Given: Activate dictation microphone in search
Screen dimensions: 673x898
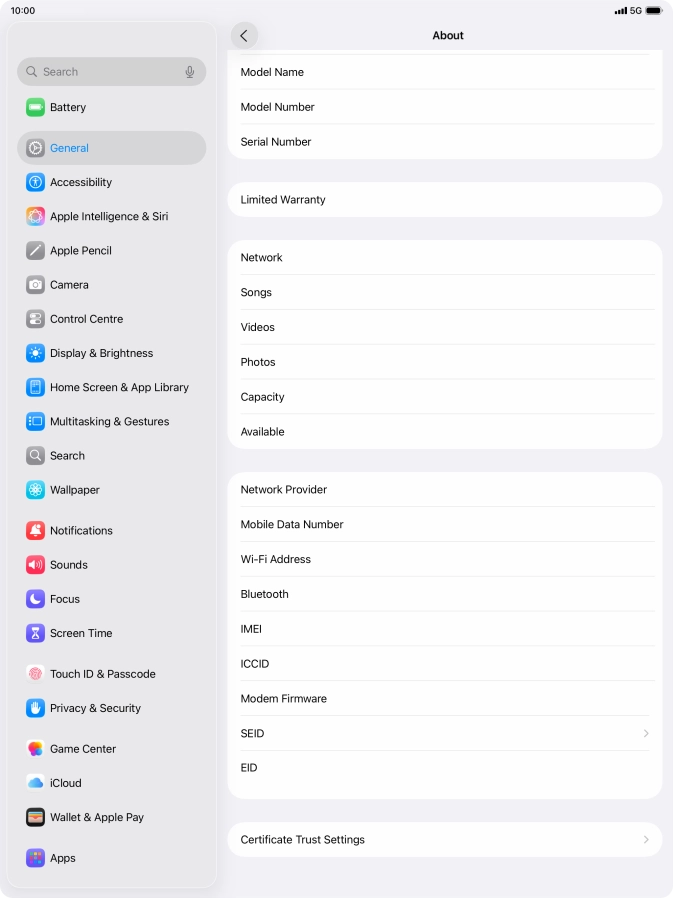Looking at the screenshot, I should tap(190, 72).
